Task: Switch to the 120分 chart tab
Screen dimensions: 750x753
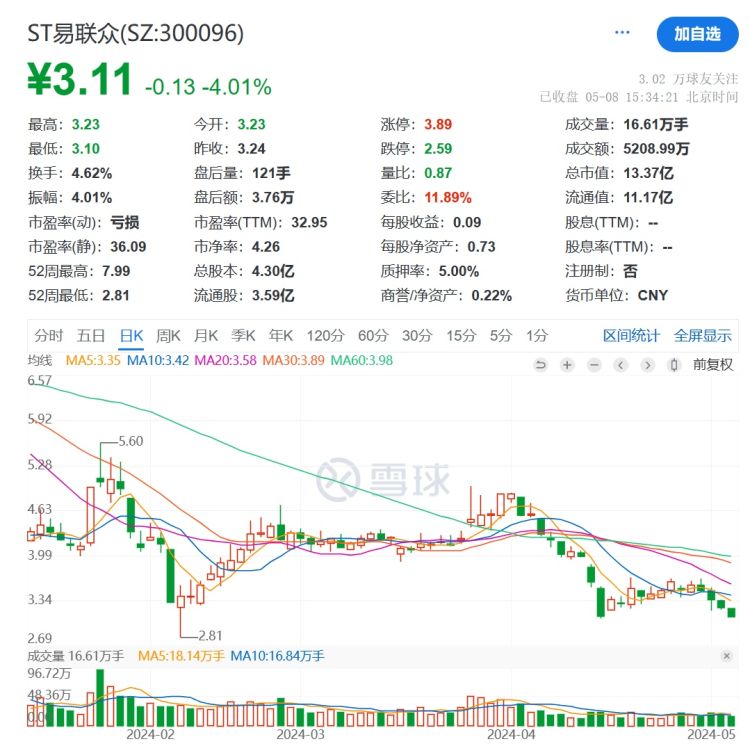Action: pyautogui.click(x=324, y=336)
